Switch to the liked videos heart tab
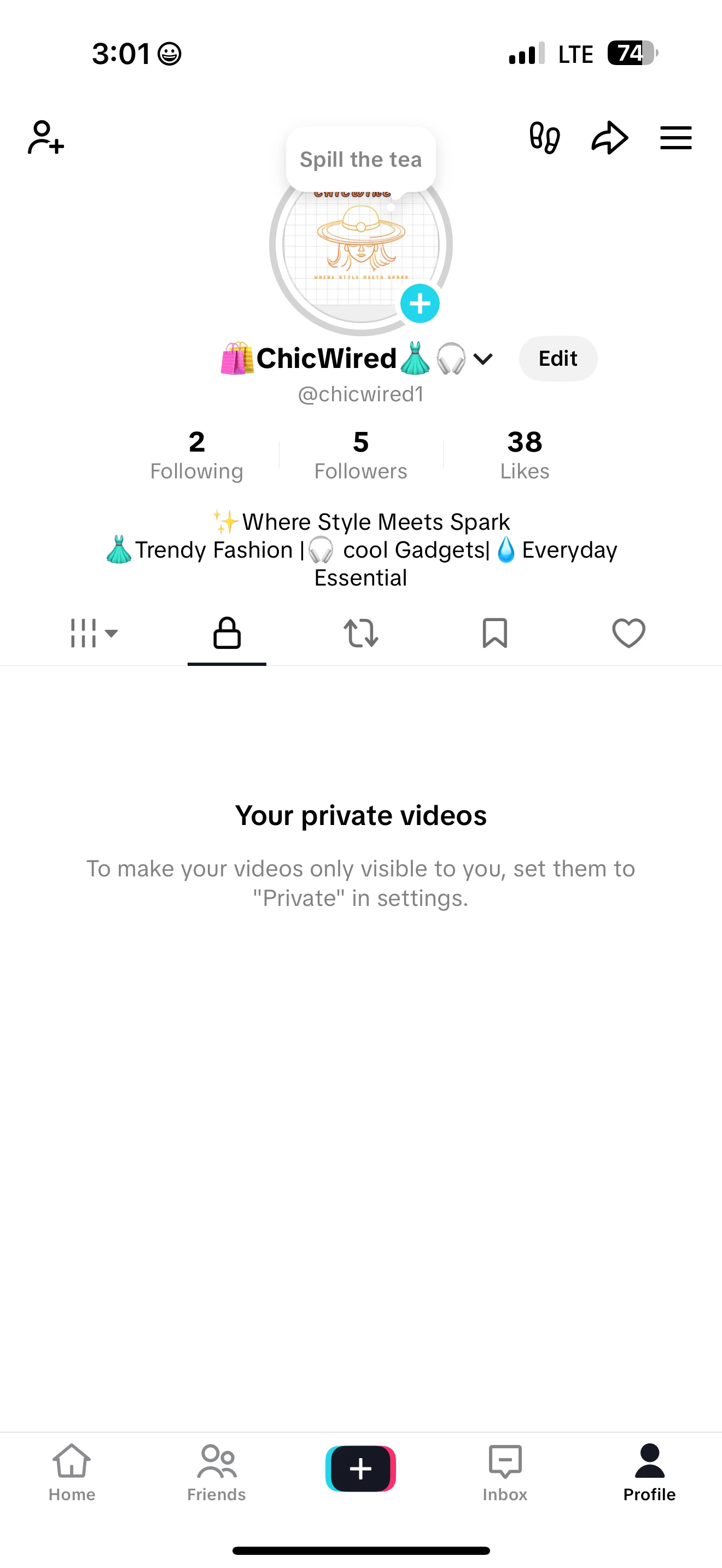This screenshot has height=1568, width=722. (629, 633)
